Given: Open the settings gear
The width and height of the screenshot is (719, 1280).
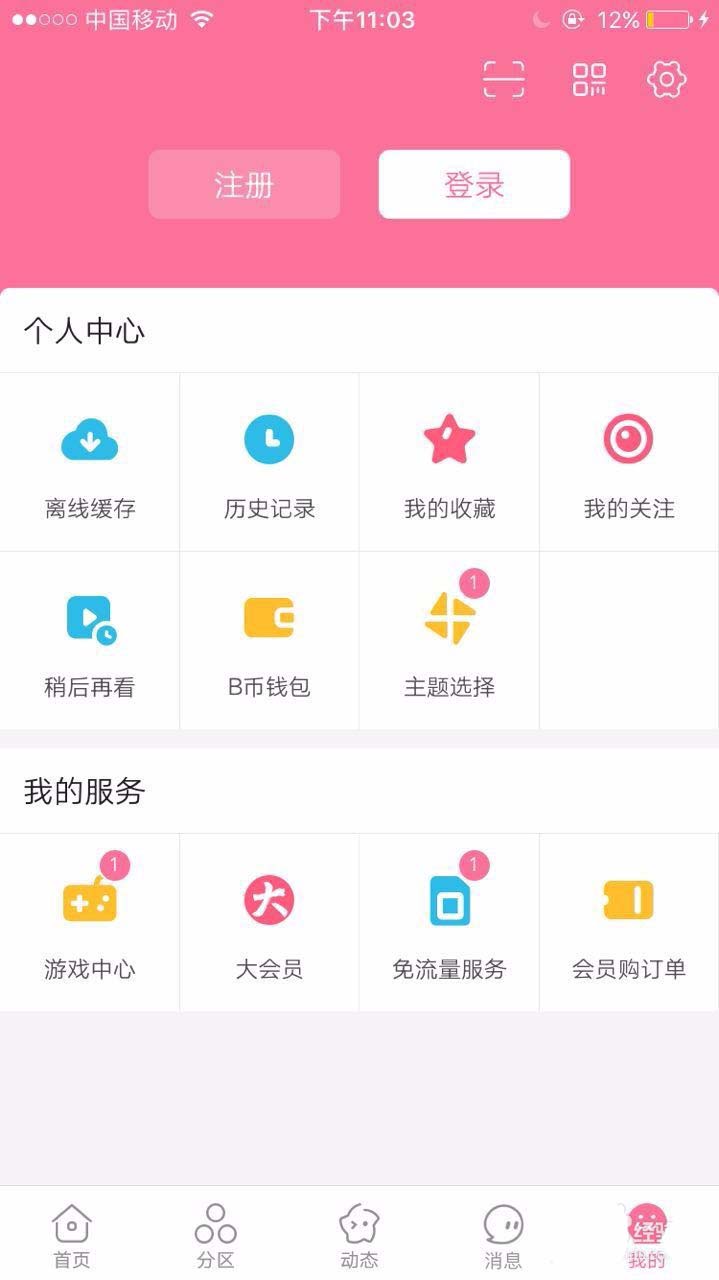Looking at the screenshot, I should tap(667, 79).
